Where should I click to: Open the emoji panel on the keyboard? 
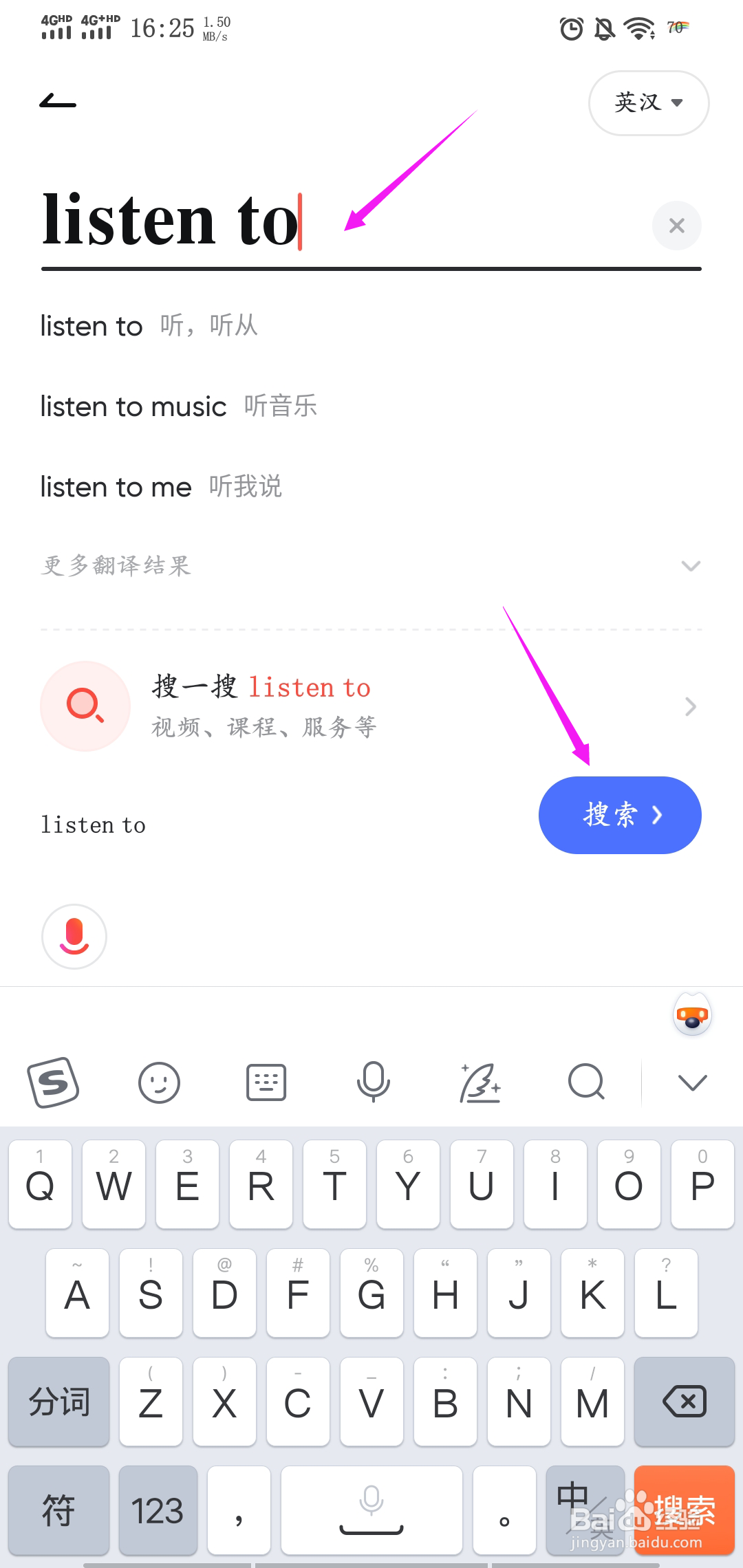click(159, 1082)
